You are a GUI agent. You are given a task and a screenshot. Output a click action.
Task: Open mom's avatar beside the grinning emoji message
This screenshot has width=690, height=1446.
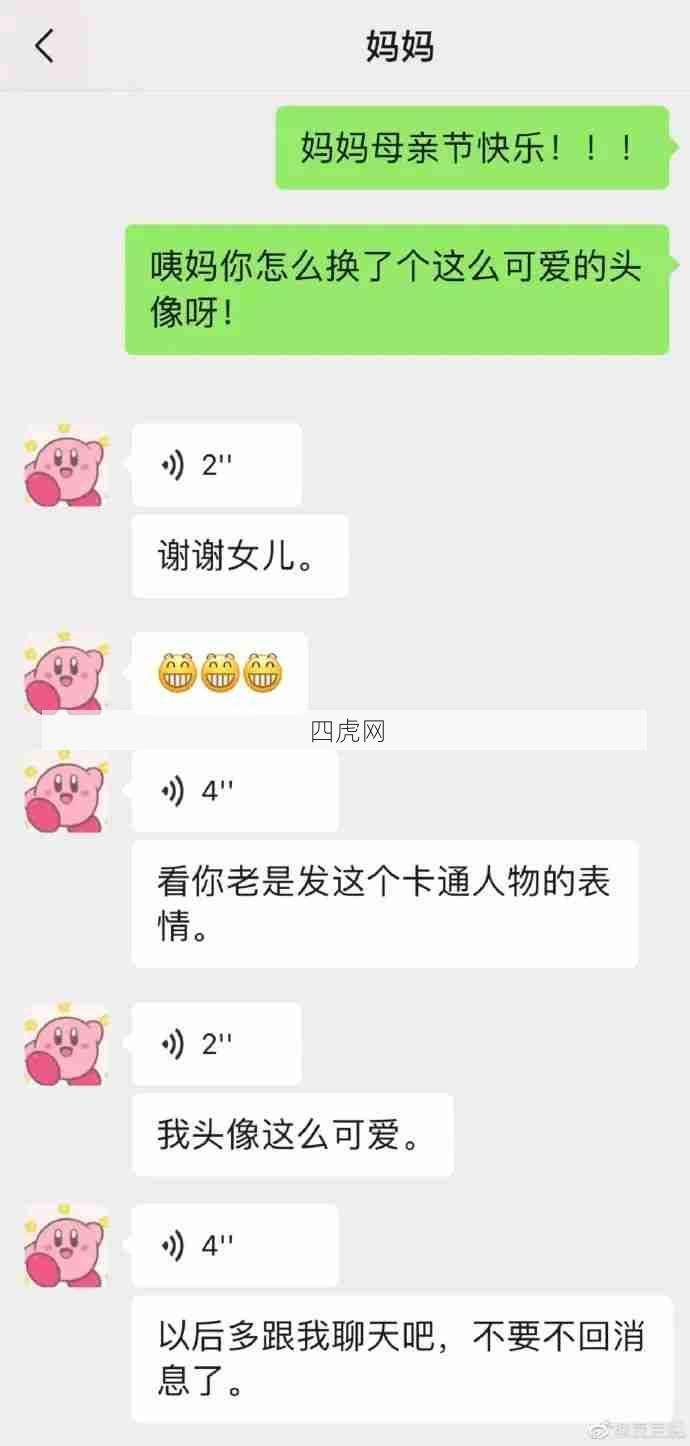[x=66, y=672]
